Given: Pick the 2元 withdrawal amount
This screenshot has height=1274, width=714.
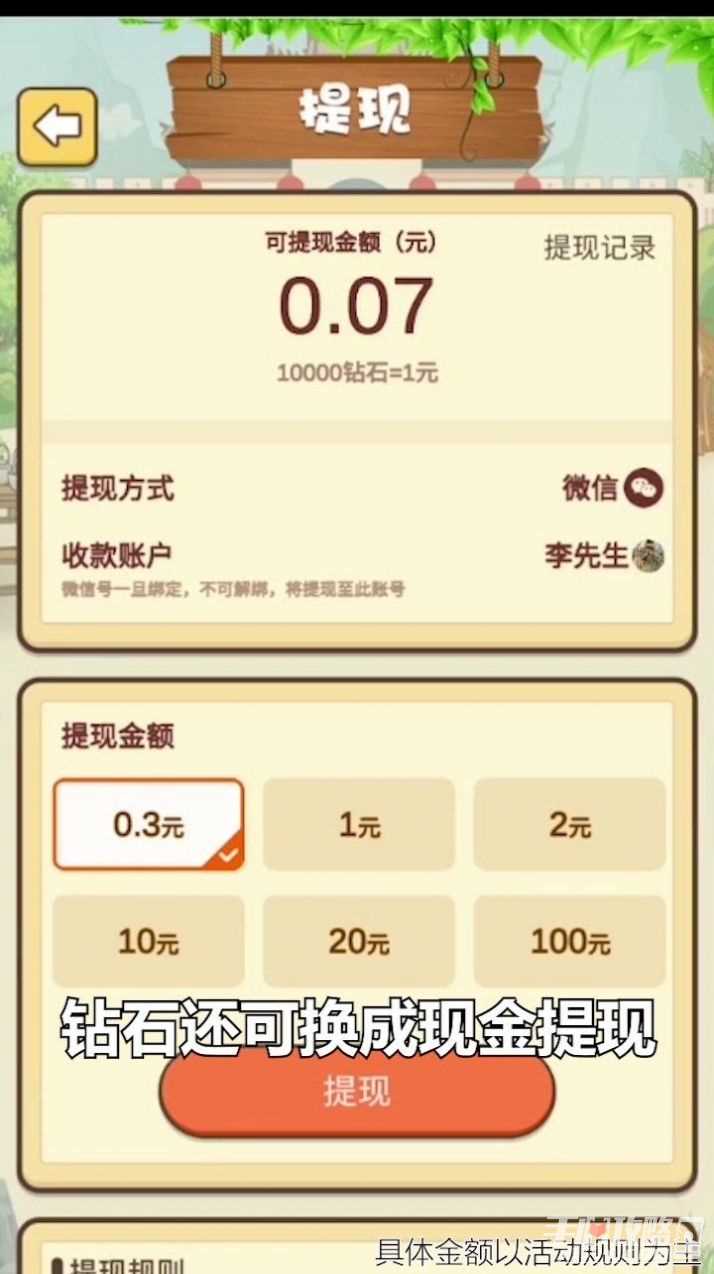Looking at the screenshot, I should click(x=569, y=825).
